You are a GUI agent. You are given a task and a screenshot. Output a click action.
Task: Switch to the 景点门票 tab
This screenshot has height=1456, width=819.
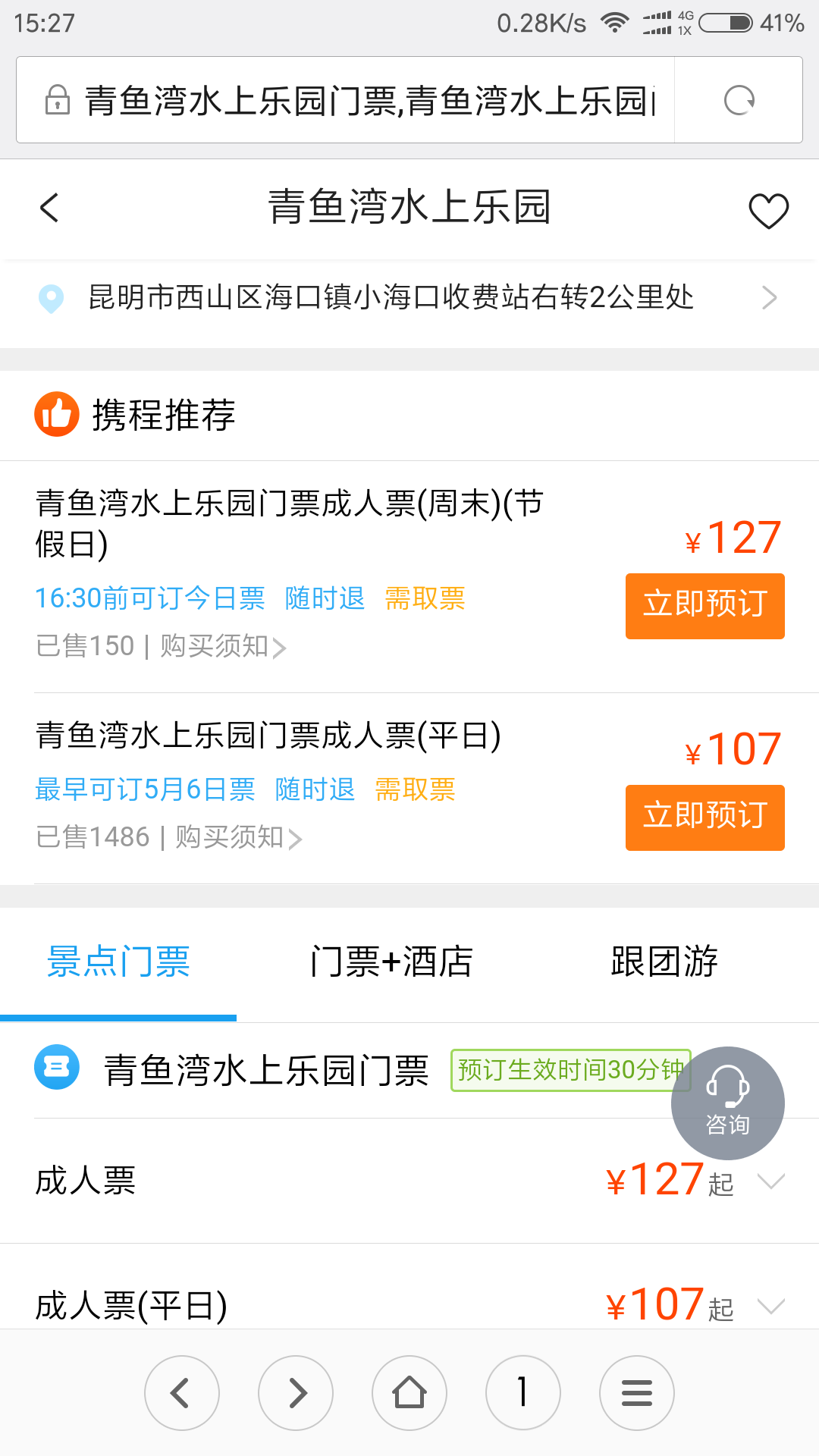coord(118,962)
